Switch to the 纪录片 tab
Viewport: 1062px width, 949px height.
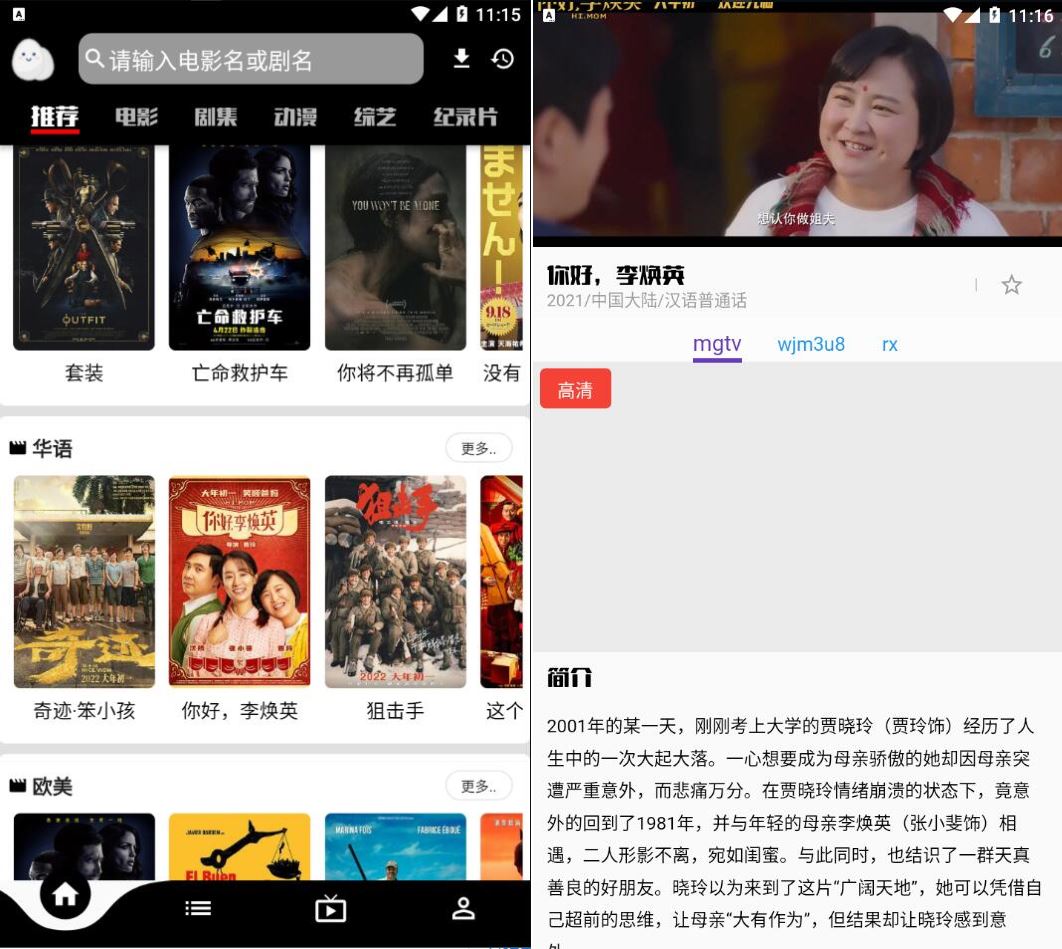(465, 117)
